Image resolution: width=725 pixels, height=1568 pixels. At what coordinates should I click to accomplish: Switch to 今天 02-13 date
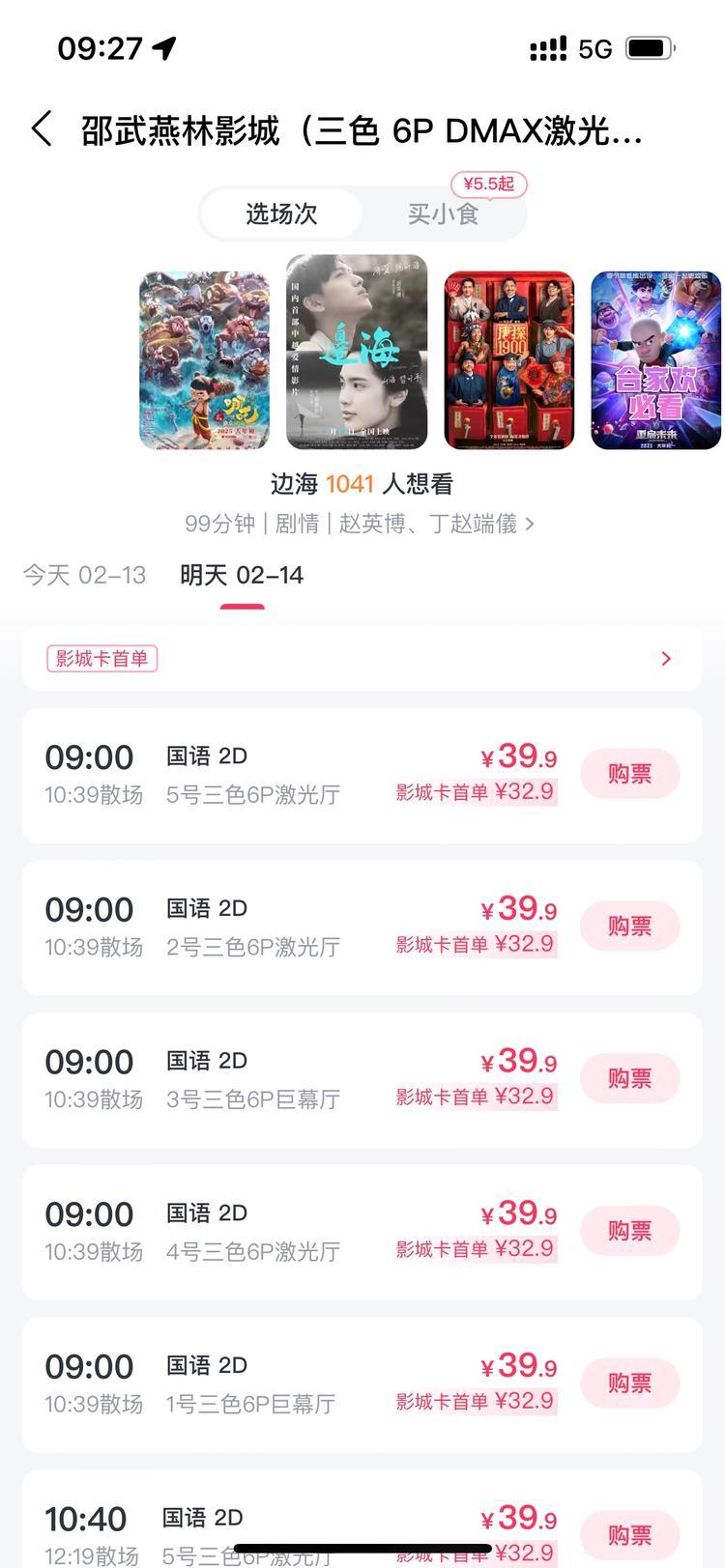84,575
